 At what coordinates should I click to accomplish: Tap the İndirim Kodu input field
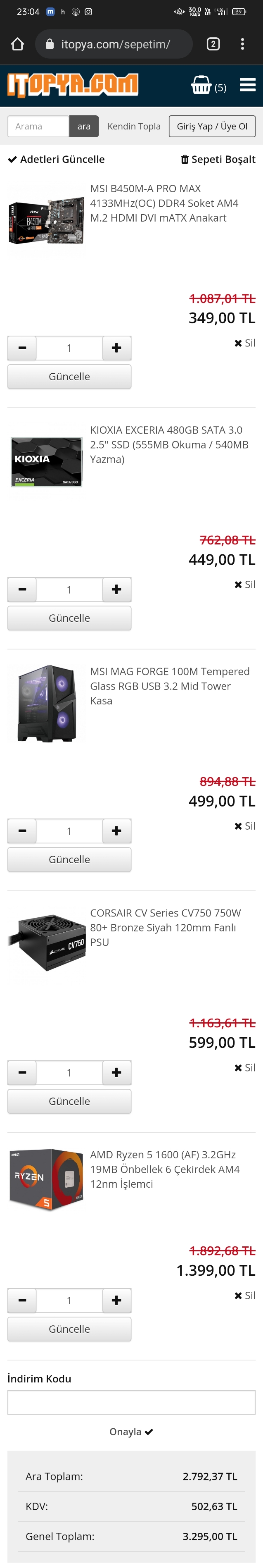131,1402
